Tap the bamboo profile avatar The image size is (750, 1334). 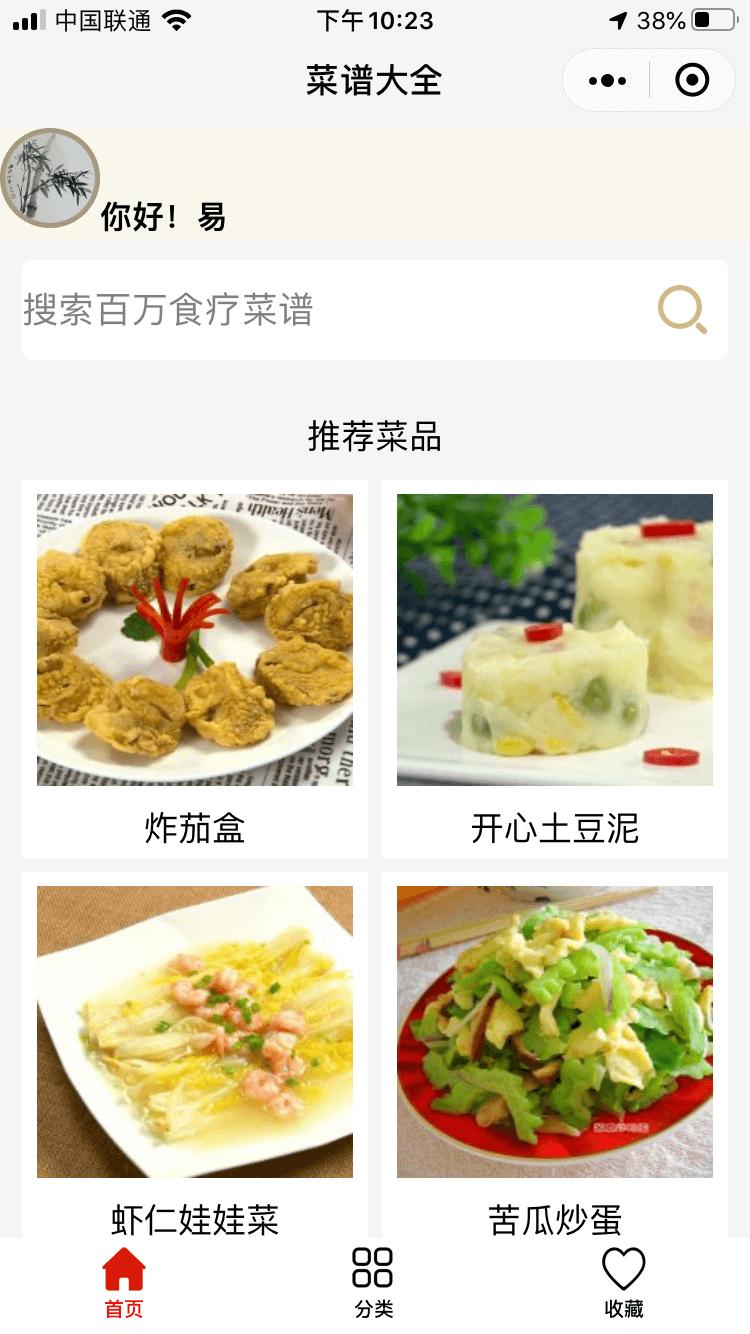coord(50,178)
